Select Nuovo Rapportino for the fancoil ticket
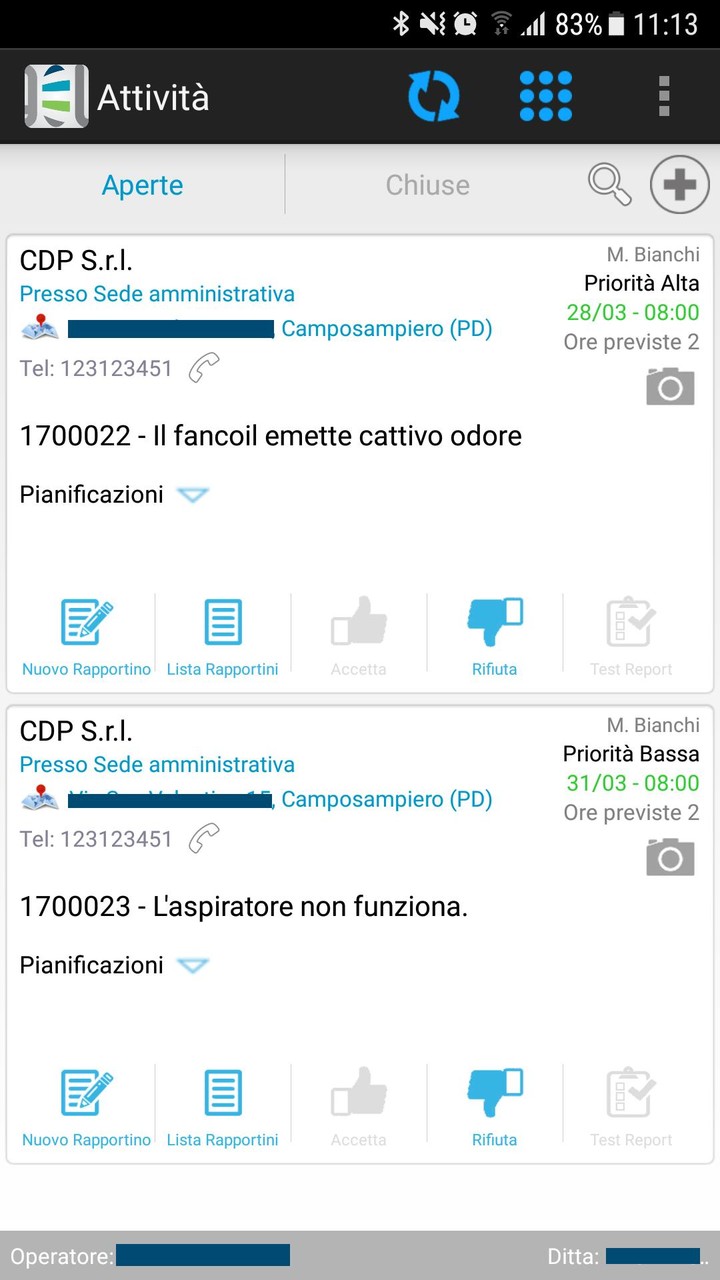Screen dimensions: 720x1280 tap(85, 632)
